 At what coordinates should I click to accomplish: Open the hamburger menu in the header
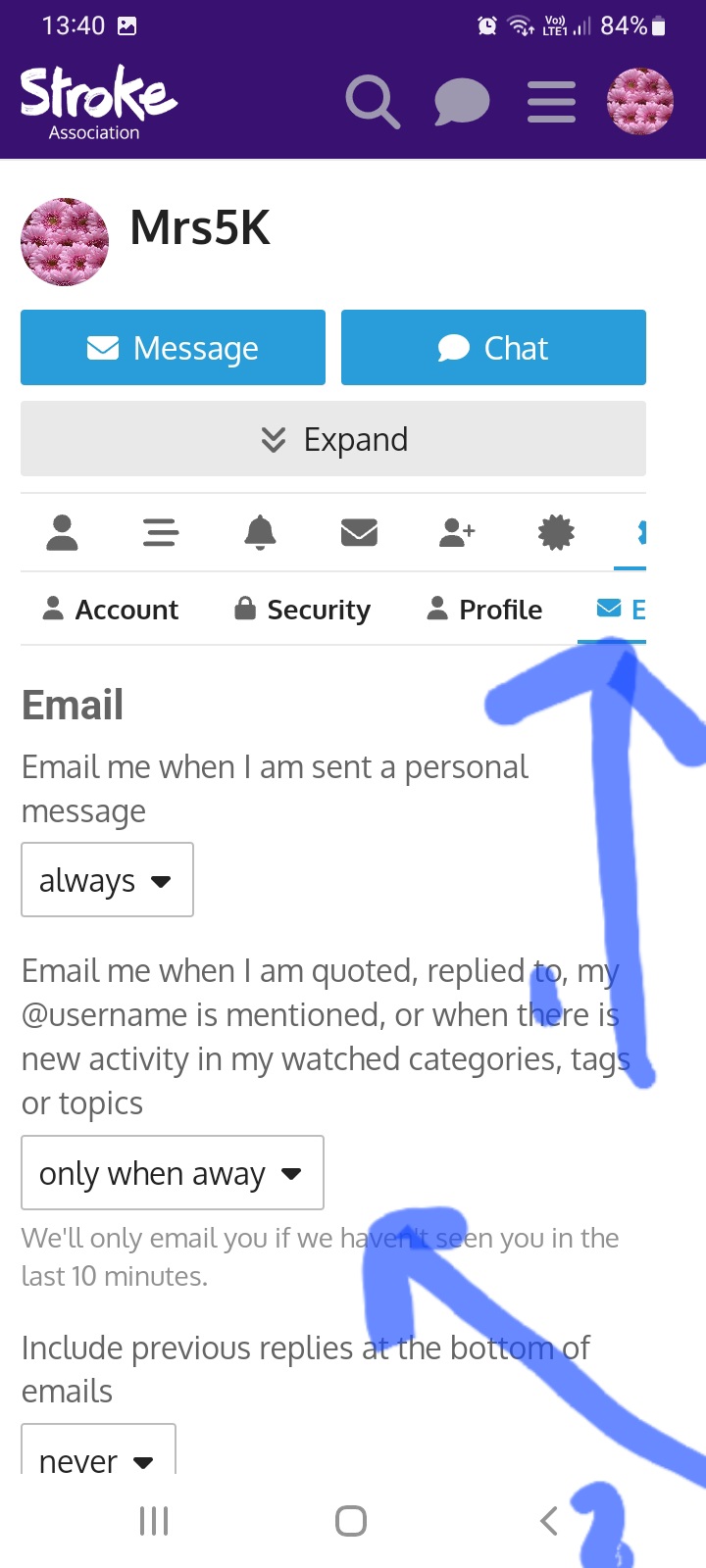pyautogui.click(x=551, y=102)
